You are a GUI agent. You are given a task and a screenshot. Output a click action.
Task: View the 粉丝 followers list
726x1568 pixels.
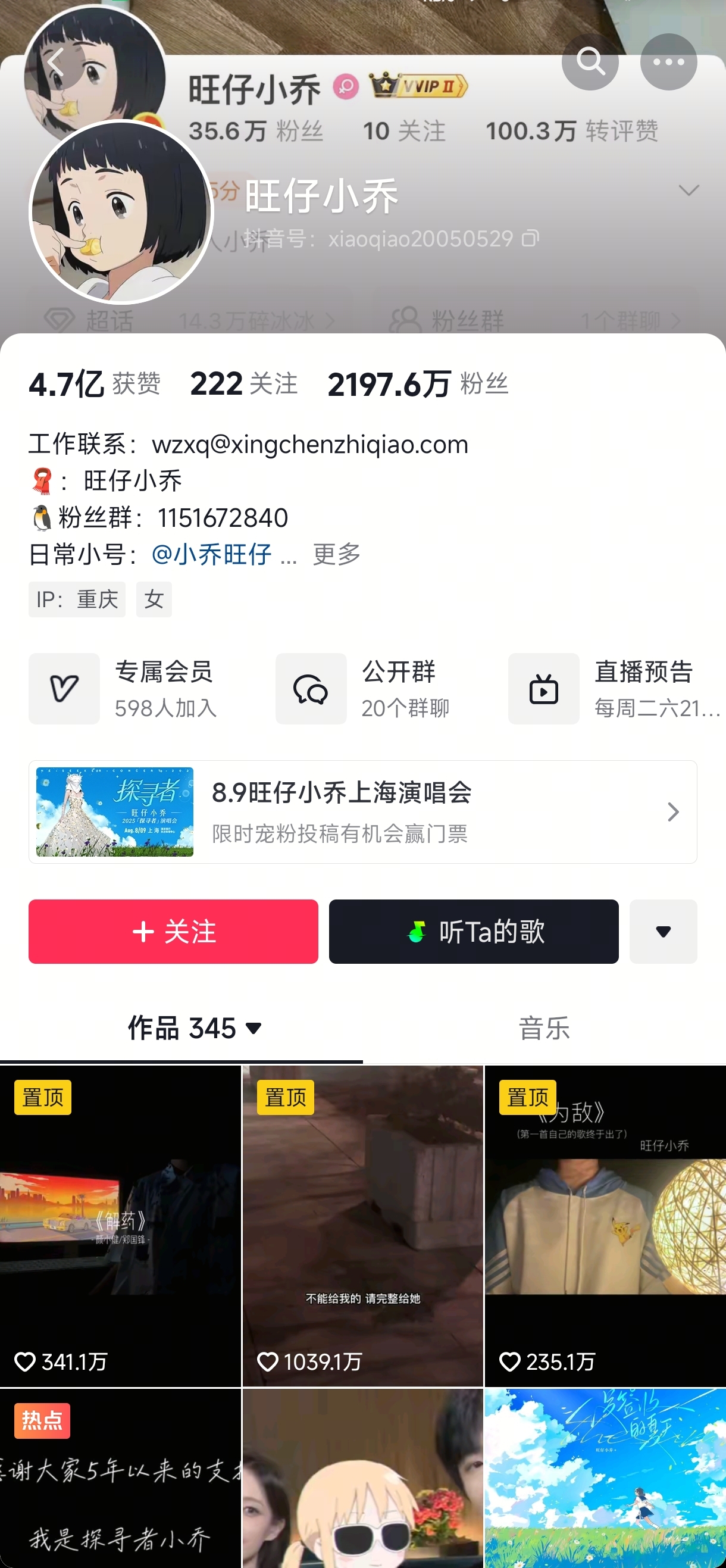tap(418, 384)
